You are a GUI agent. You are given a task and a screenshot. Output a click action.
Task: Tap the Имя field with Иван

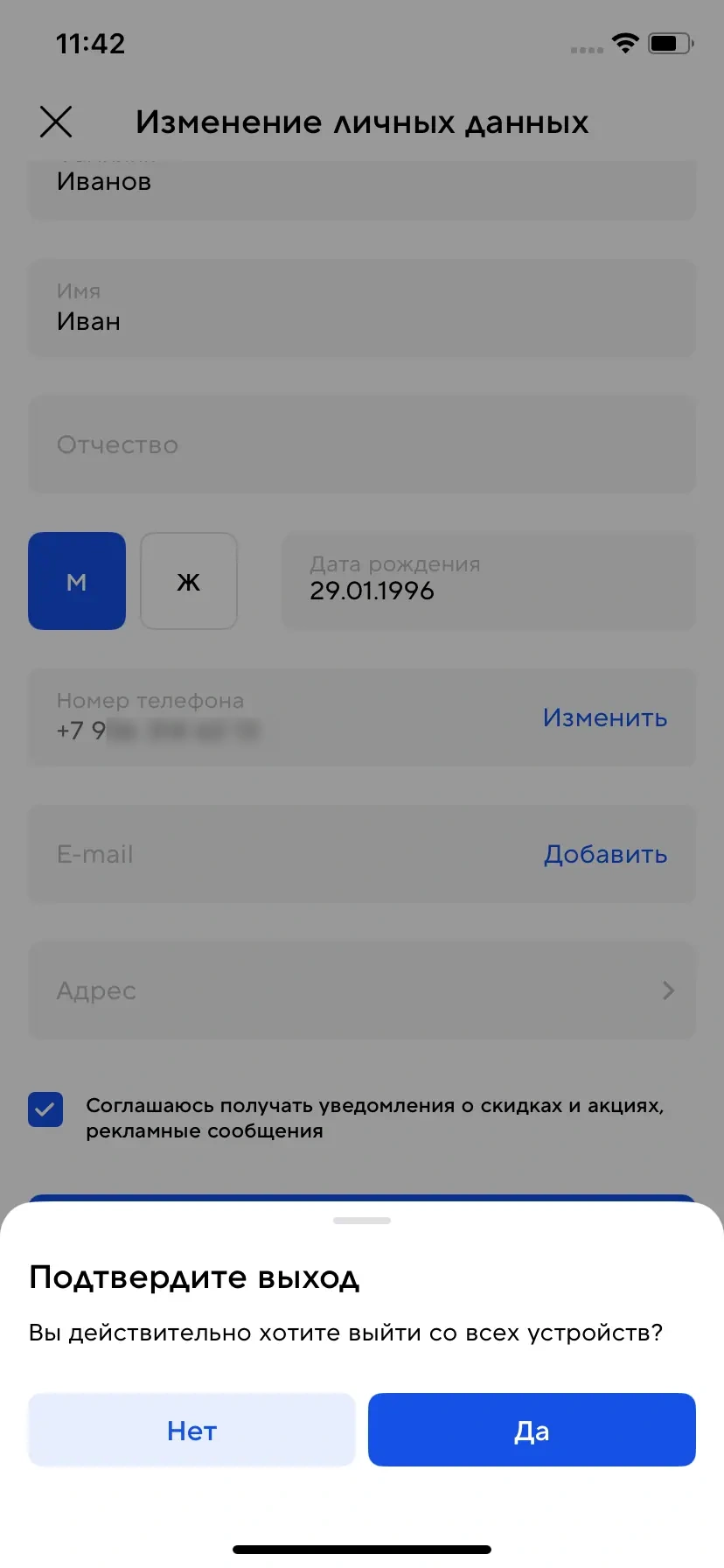pos(361,308)
